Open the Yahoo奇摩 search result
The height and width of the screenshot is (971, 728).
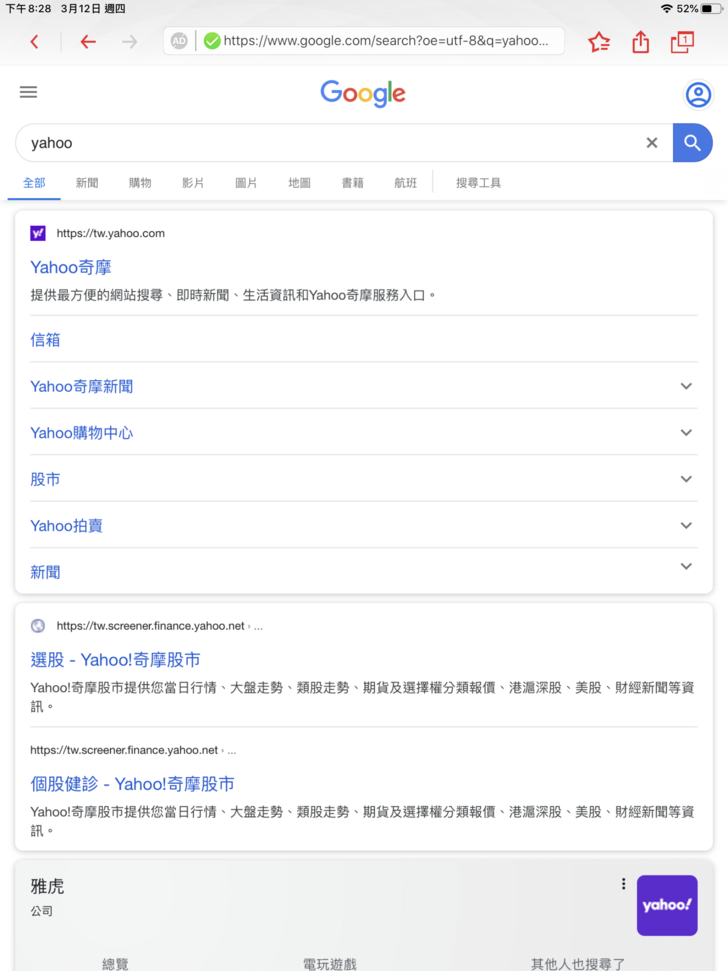coord(71,267)
